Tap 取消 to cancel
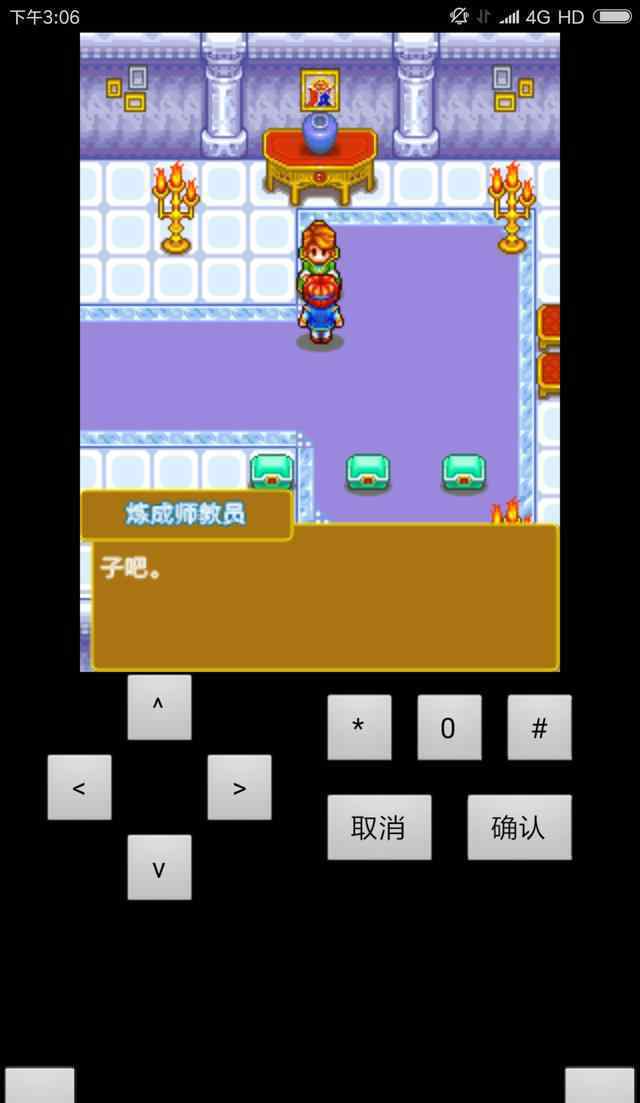Image resolution: width=640 pixels, height=1103 pixels. click(x=379, y=827)
